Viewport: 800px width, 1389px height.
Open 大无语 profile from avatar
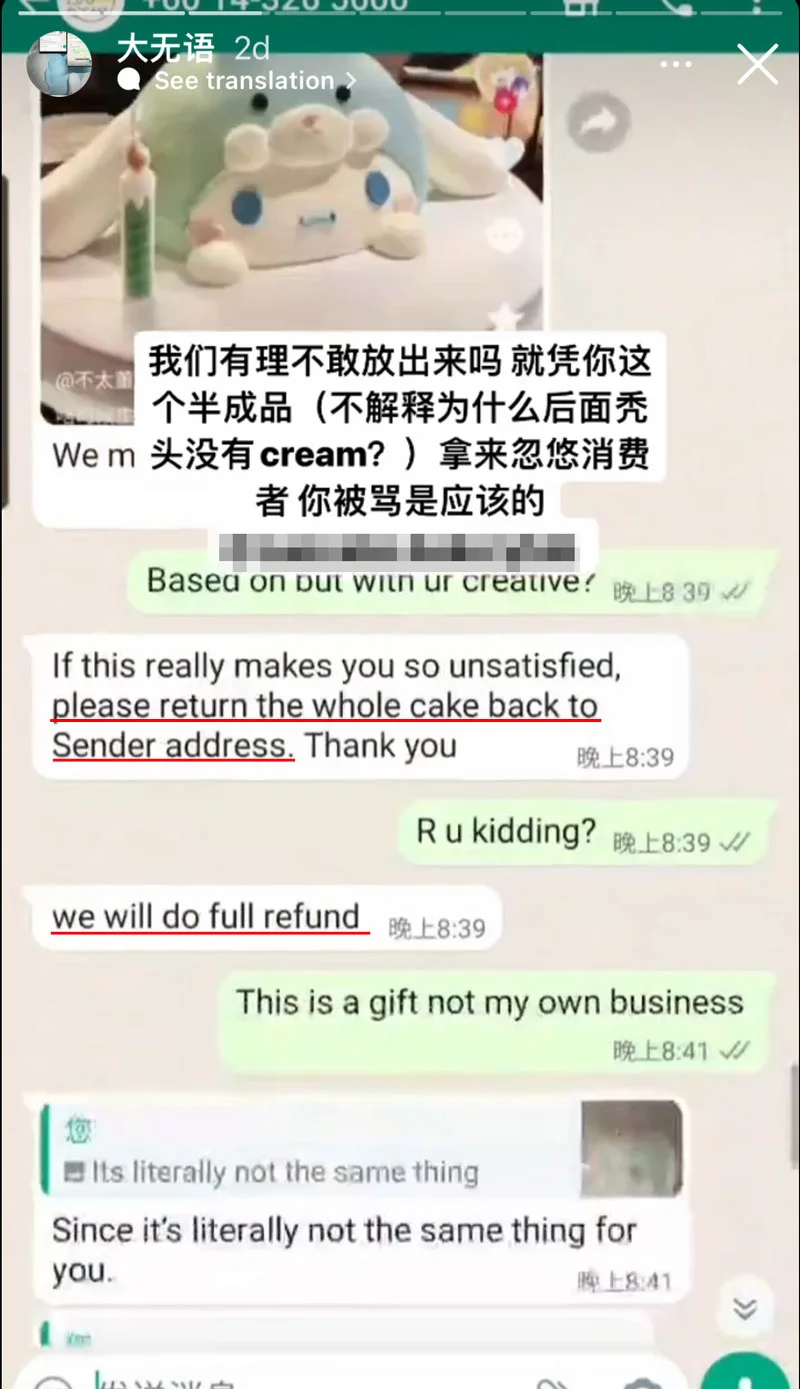point(59,64)
